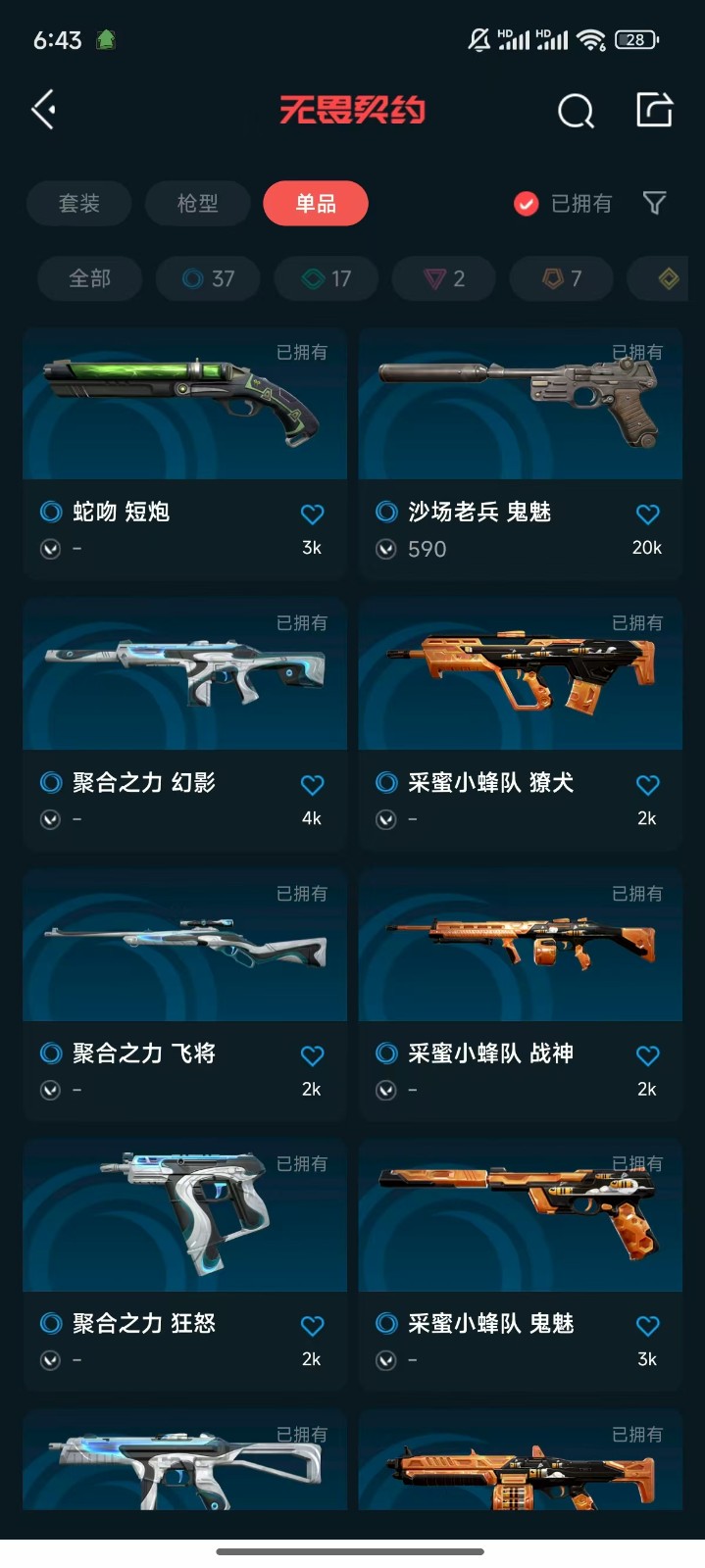Image resolution: width=705 pixels, height=1568 pixels.
Task: Uncheck the 已拥有 filter checkbox
Action: point(527,204)
